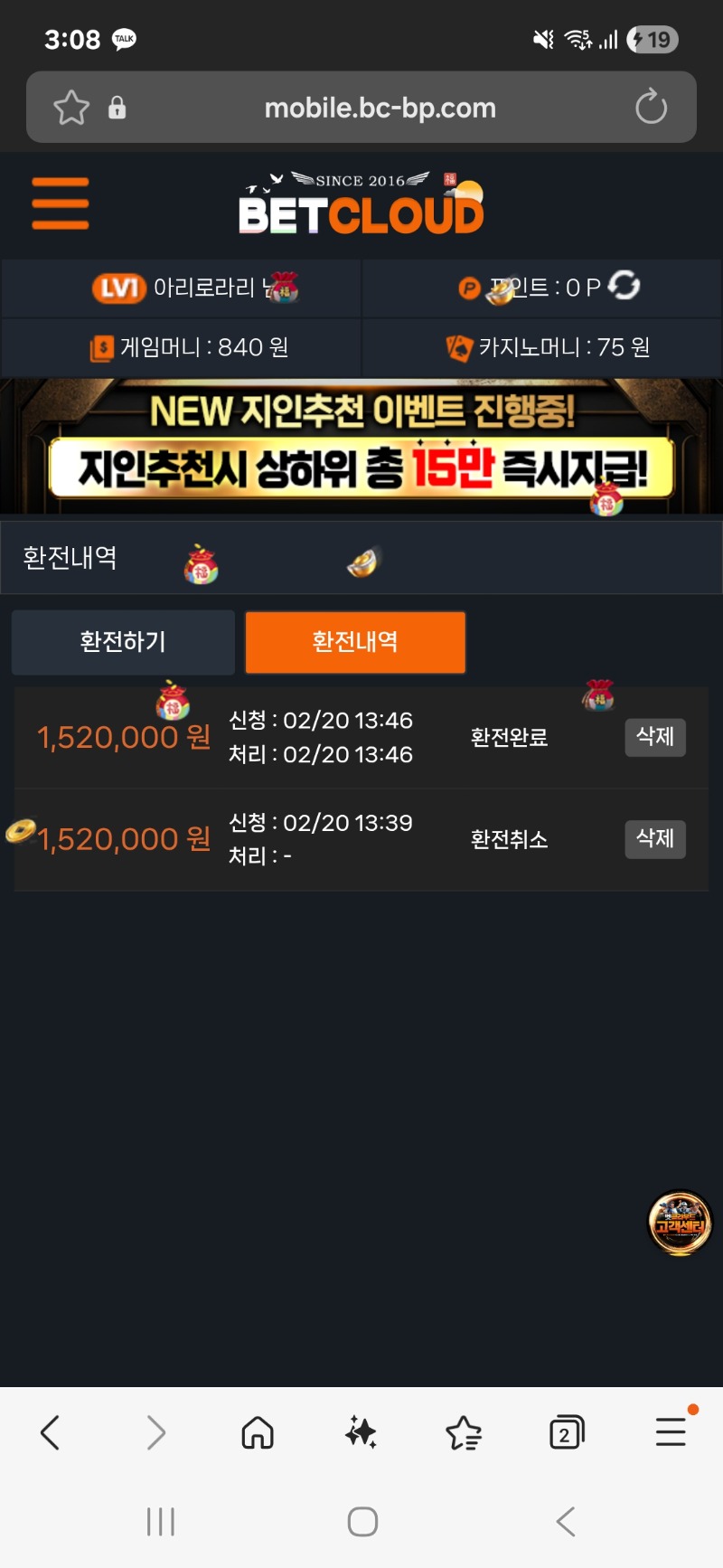Click the 카지노머니 cards icon
Image resolution: width=723 pixels, height=1568 pixels.
click(x=459, y=347)
